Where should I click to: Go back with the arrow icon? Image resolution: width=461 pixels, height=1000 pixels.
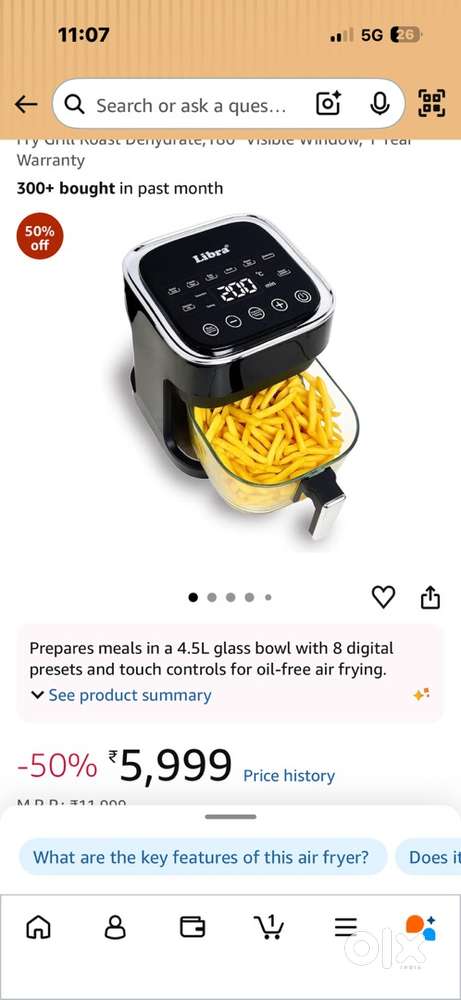[26, 105]
